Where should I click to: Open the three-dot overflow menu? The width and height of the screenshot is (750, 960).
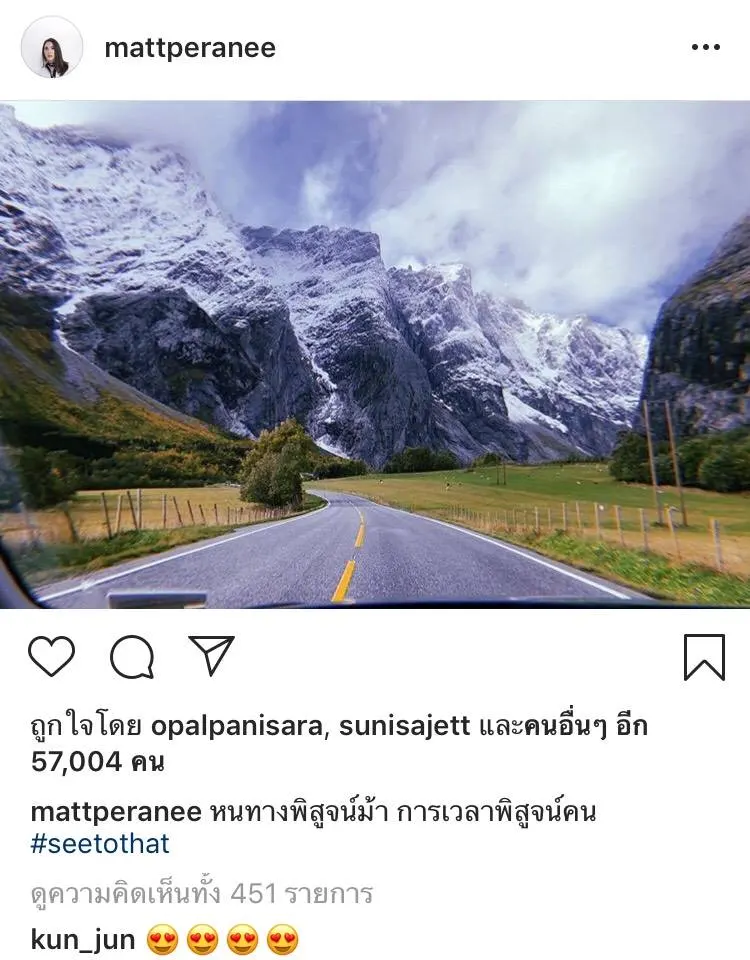pyautogui.click(x=705, y=48)
